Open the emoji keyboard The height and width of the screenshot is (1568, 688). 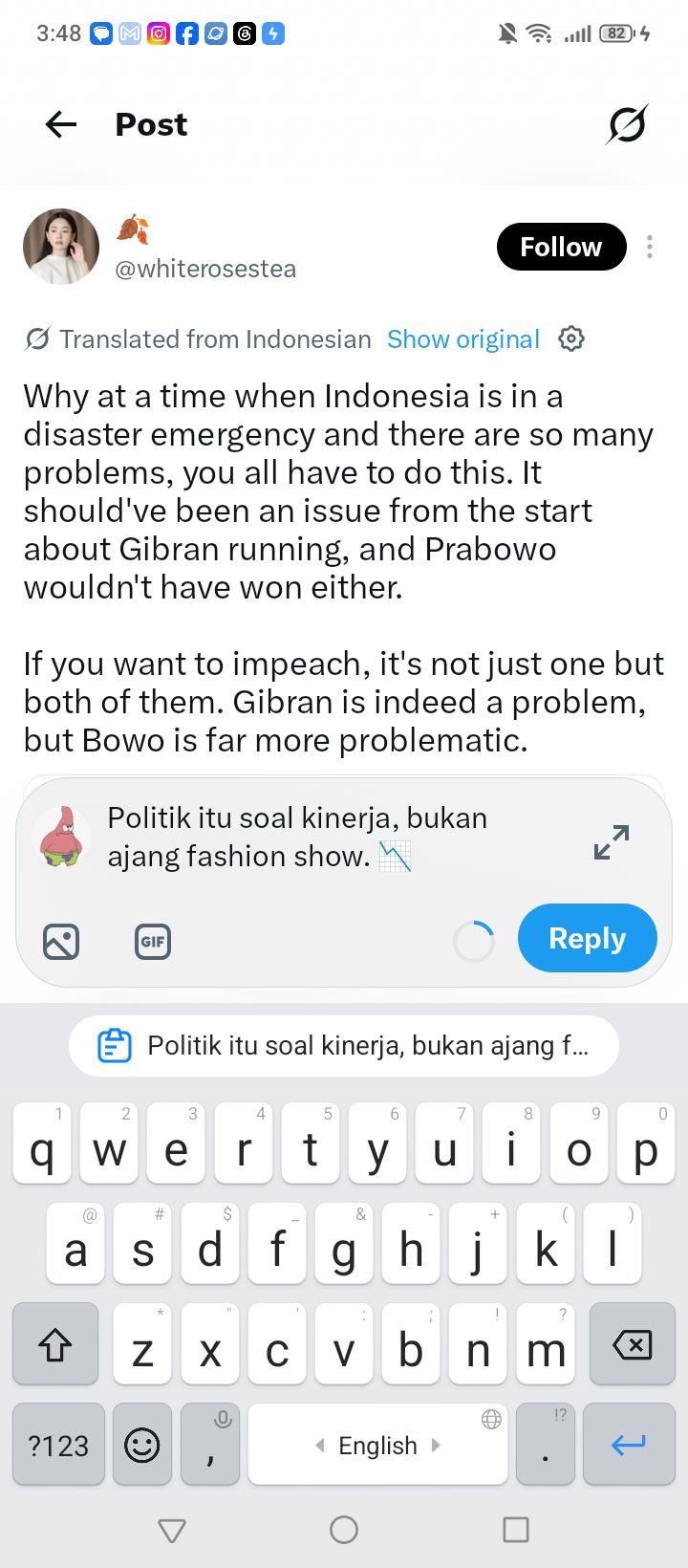click(x=142, y=1445)
